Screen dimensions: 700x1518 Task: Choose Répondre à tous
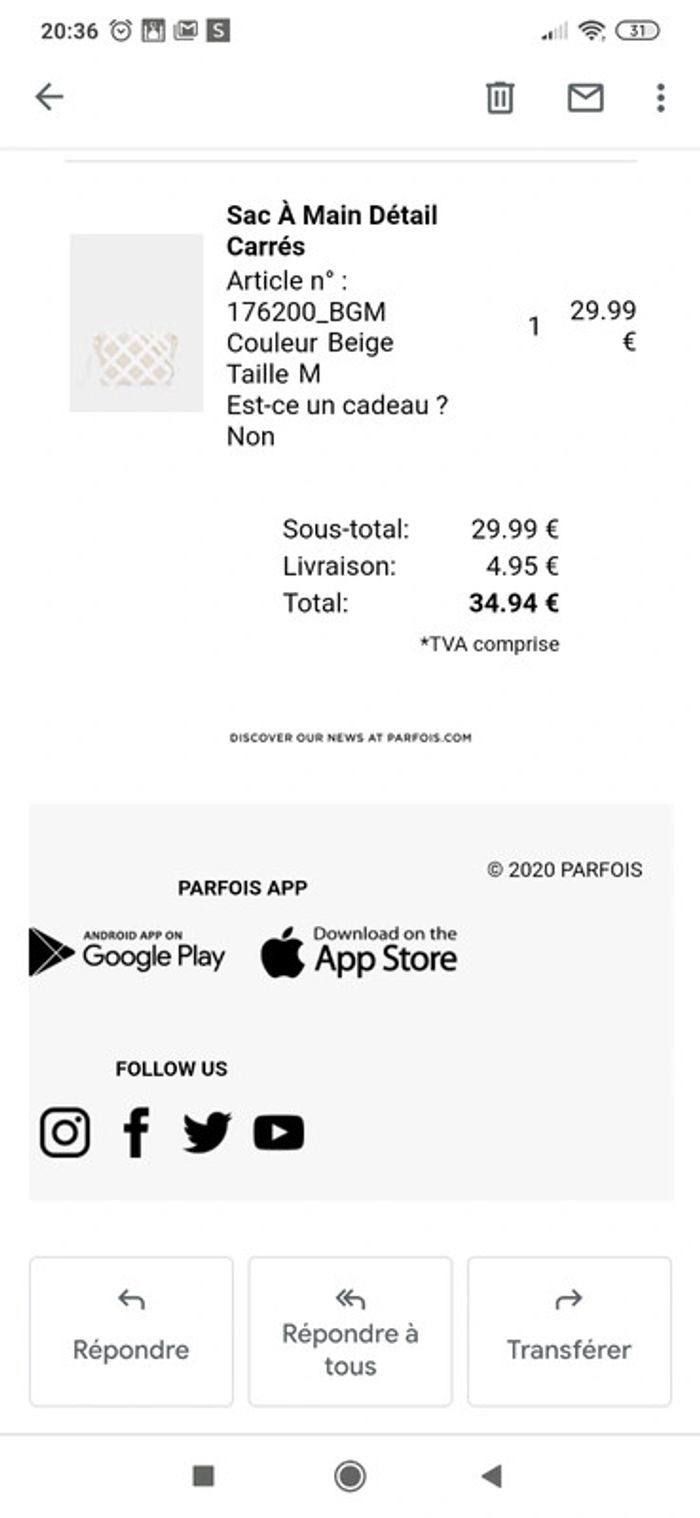tap(350, 1331)
